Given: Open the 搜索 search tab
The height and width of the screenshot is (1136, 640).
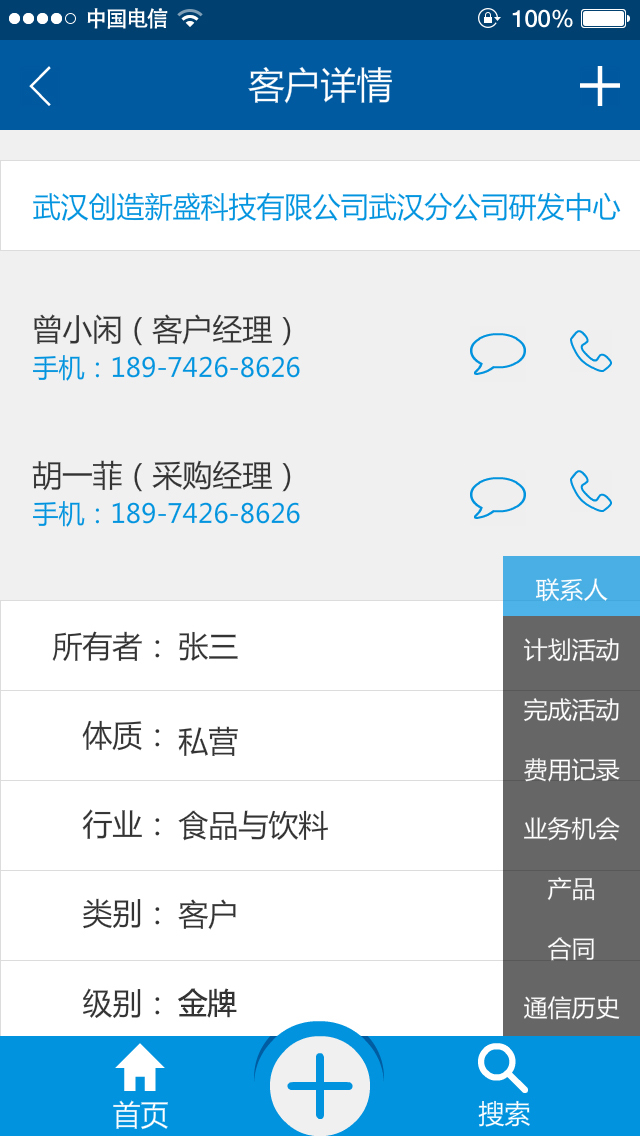Looking at the screenshot, I should [x=503, y=1086].
